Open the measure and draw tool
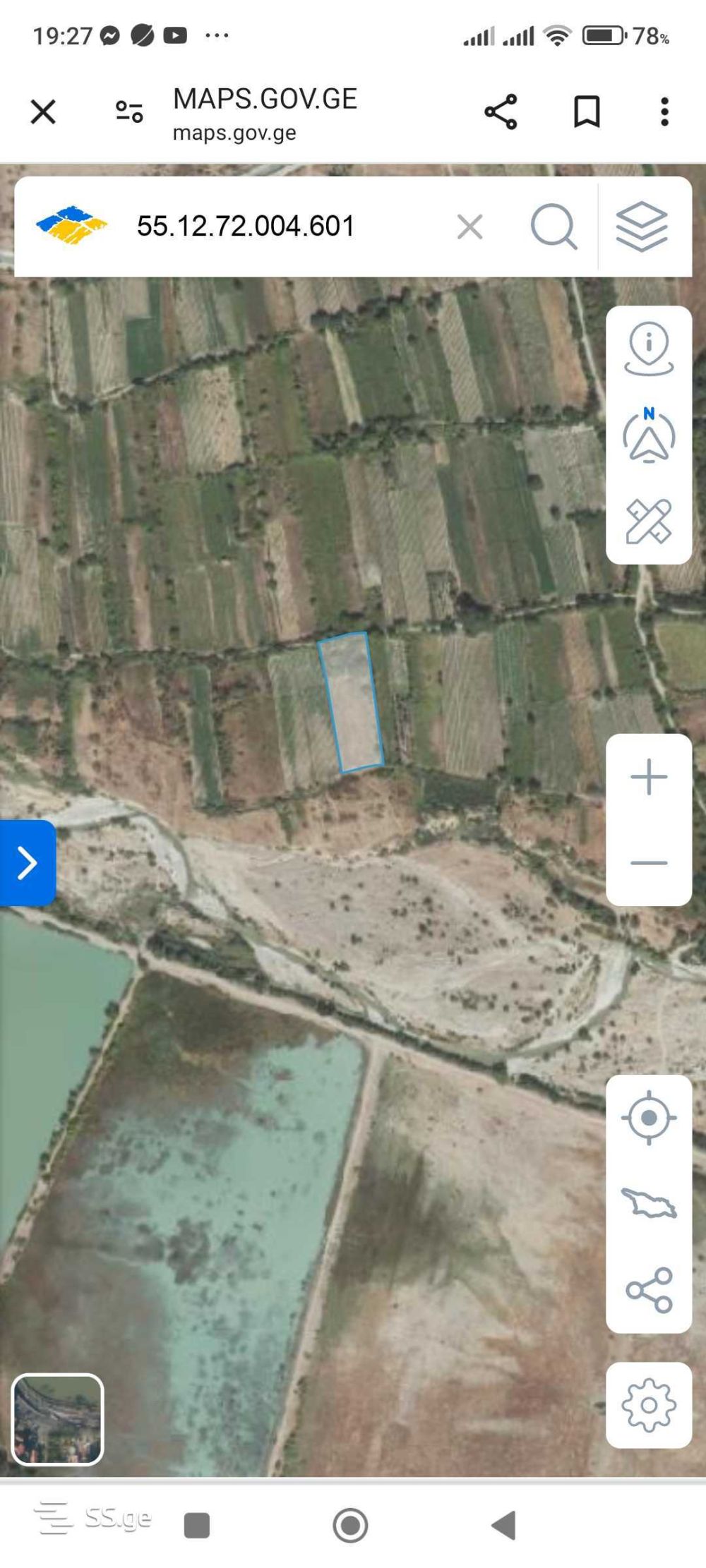The height and width of the screenshot is (1568, 706). tap(649, 521)
